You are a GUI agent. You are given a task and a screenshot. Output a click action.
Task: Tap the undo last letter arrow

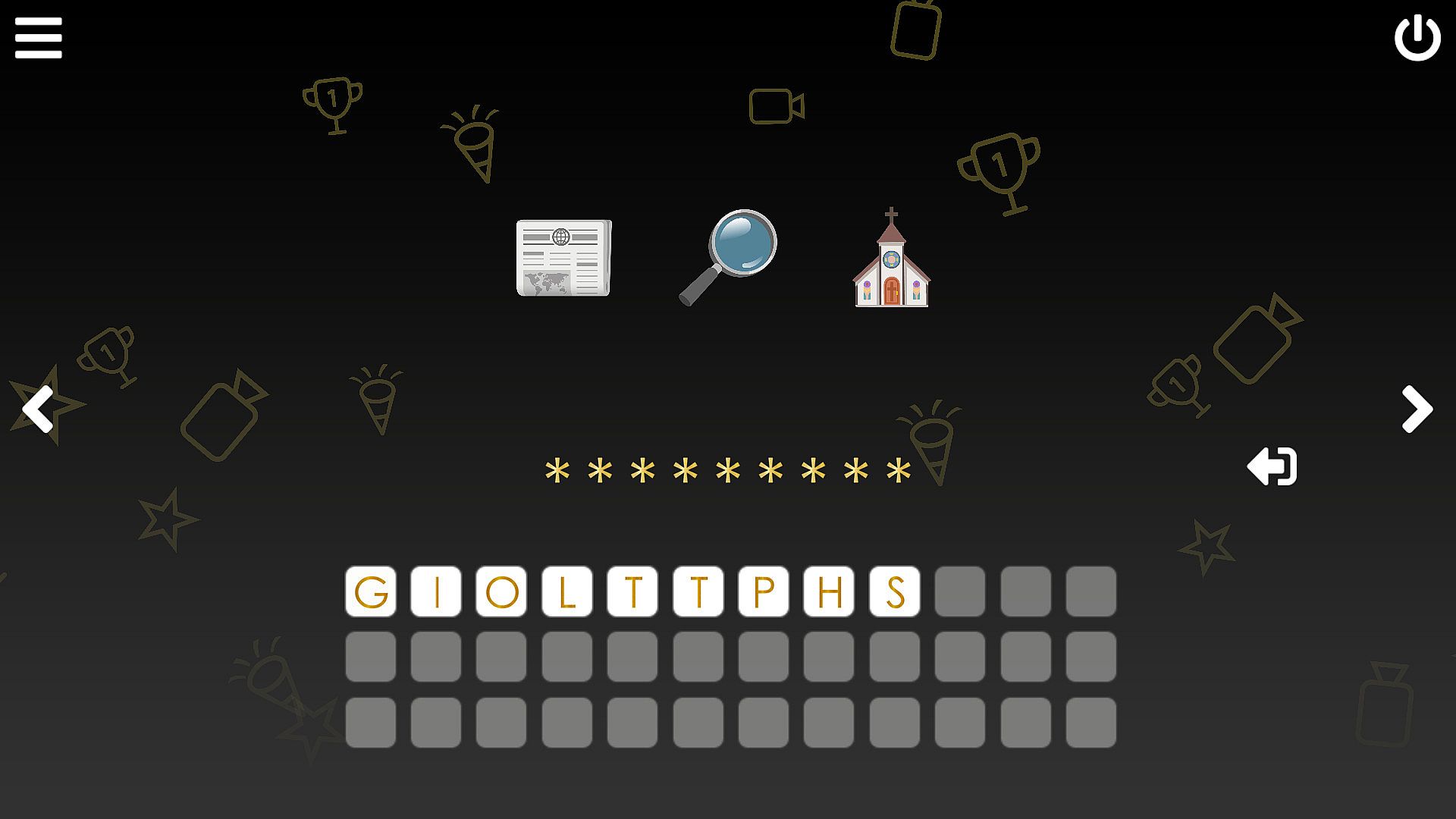click(1272, 466)
